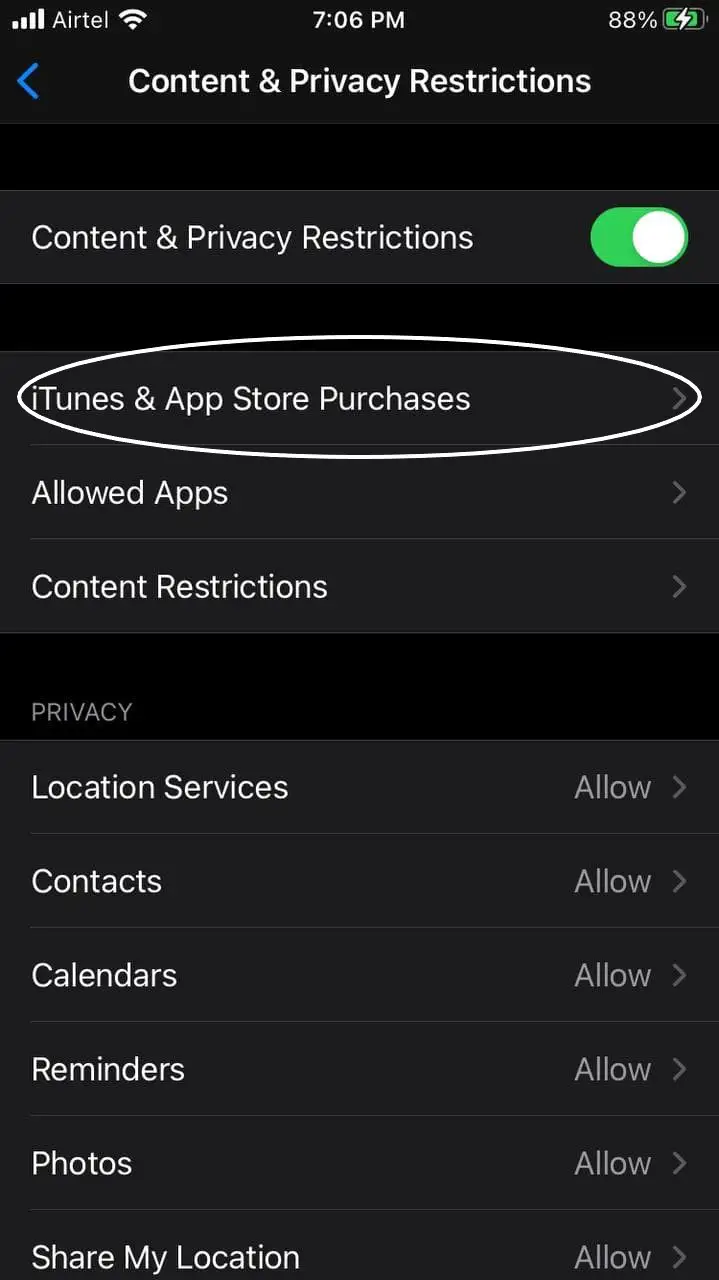Viewport: 719px width, 1280px height.
Task: Open Contacts privacy setting
Action: [360, 881]
